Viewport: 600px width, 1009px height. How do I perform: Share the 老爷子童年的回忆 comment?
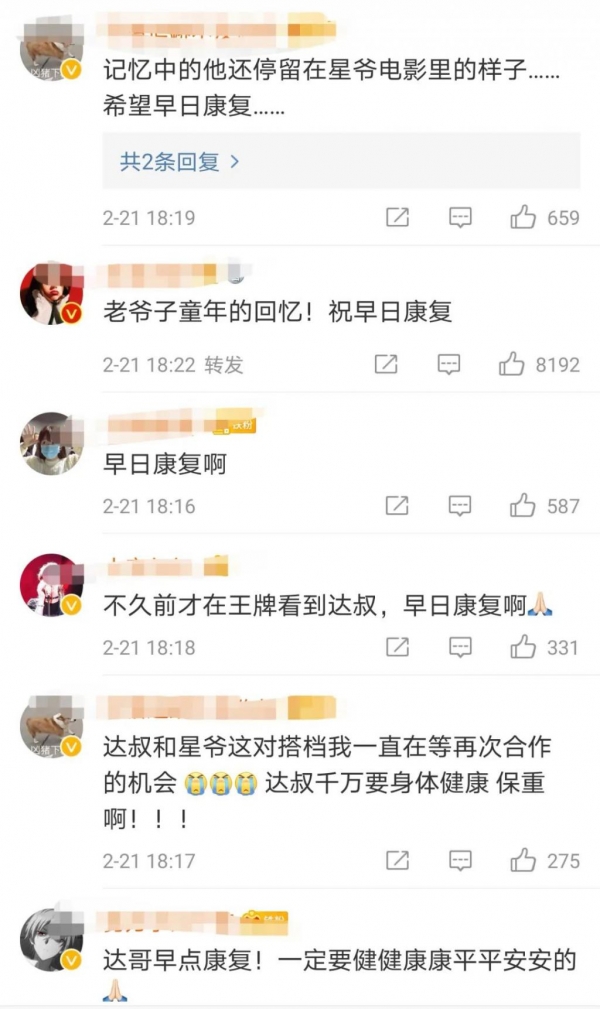tap(386, 364)
